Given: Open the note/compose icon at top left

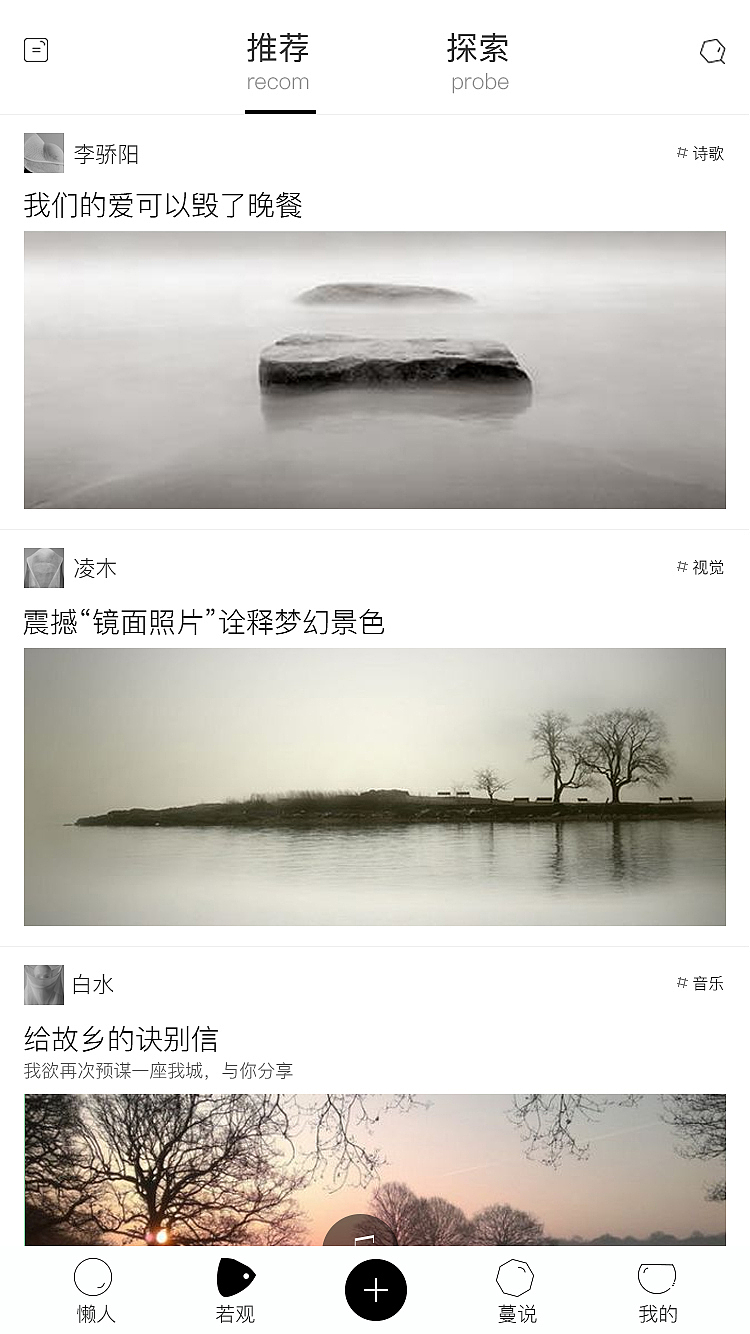Looking at the screenshot, I should point(36,49).
